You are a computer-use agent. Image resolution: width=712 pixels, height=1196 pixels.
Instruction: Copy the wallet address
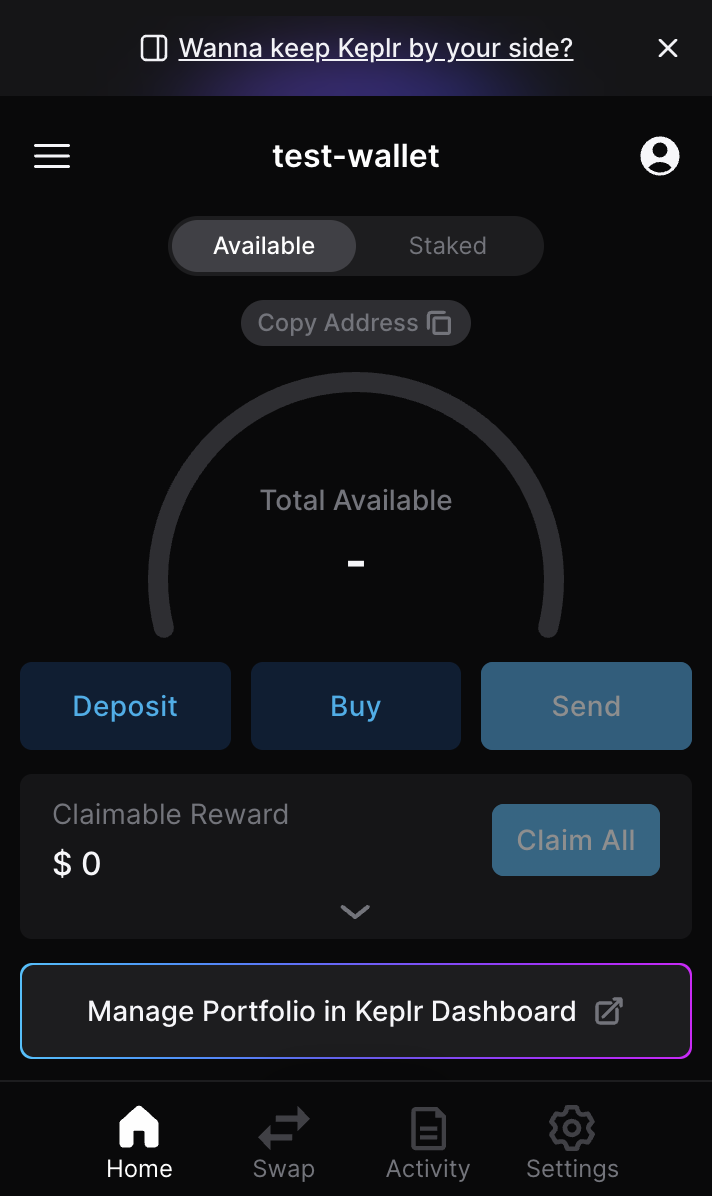click(355, 323)
